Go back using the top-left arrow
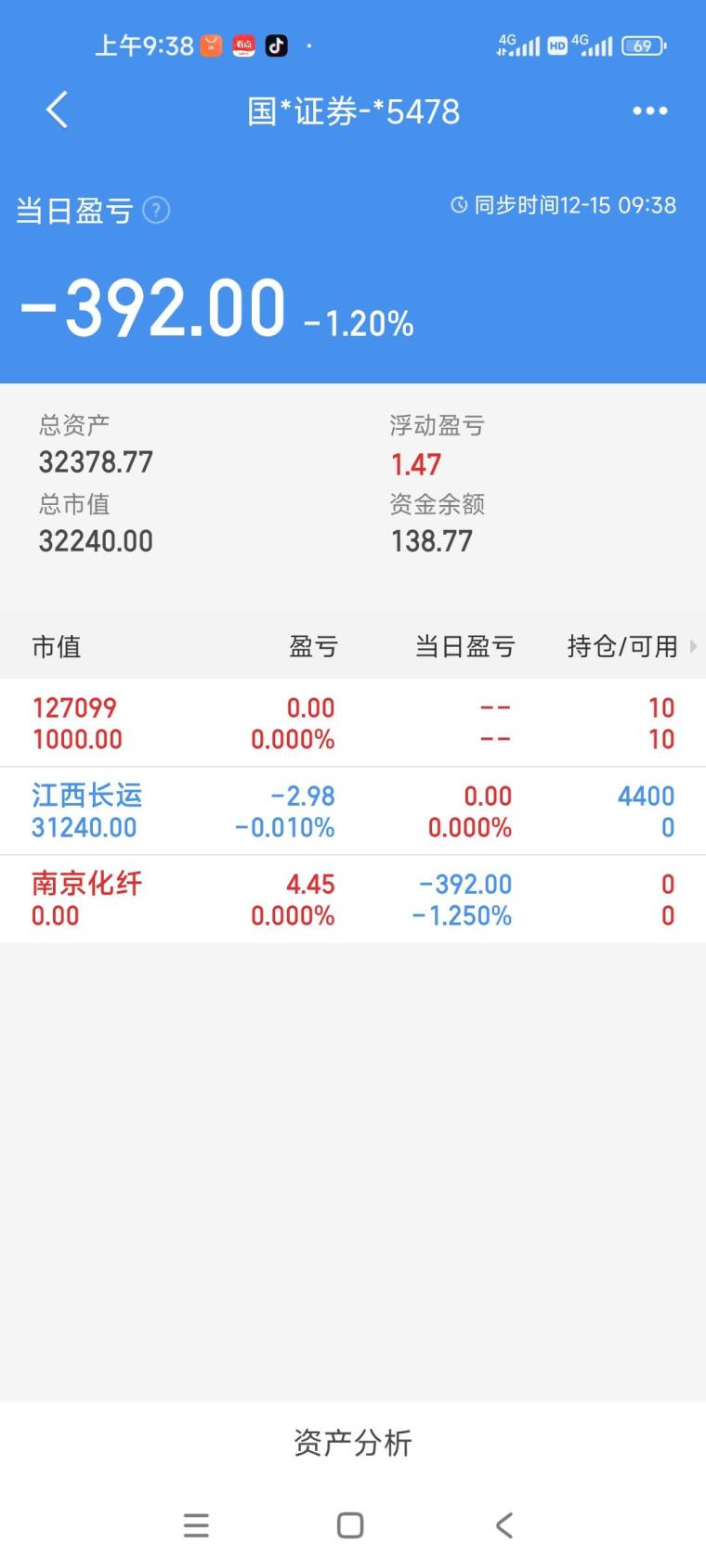Image resolution: width=706 pixels, height=1568 pixels. 57,110
